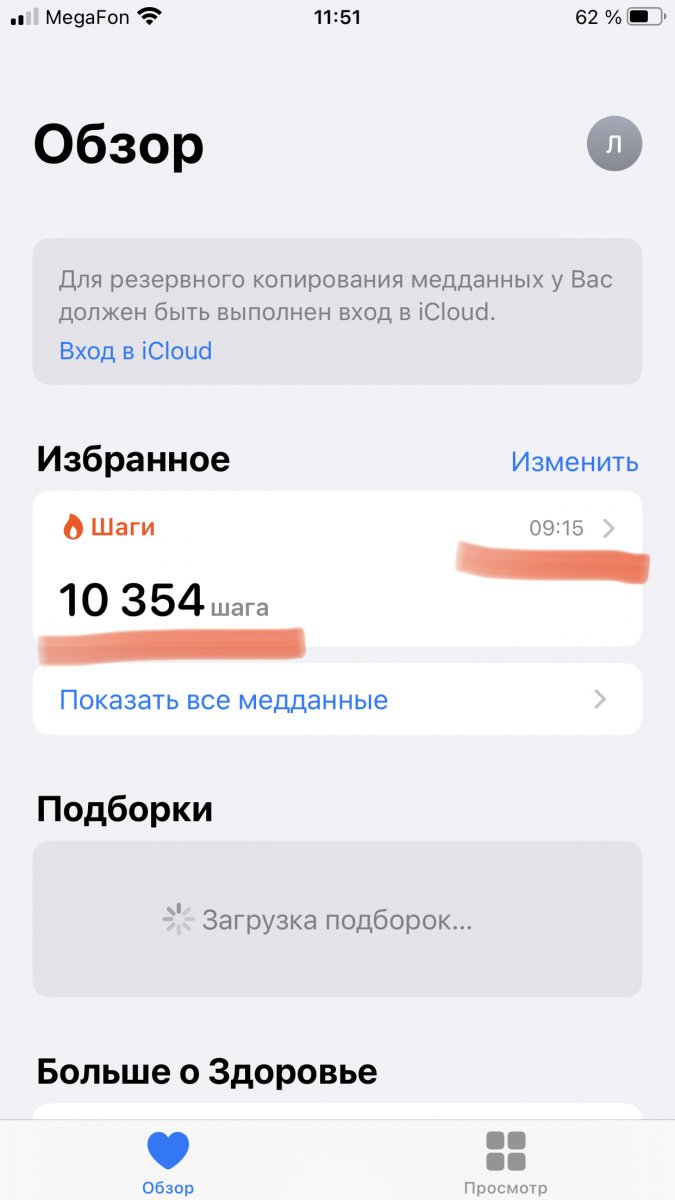This screenshot has width=675, height=1200.
Task: Select the Обзор tab
Action: [x=168, y=1163]
